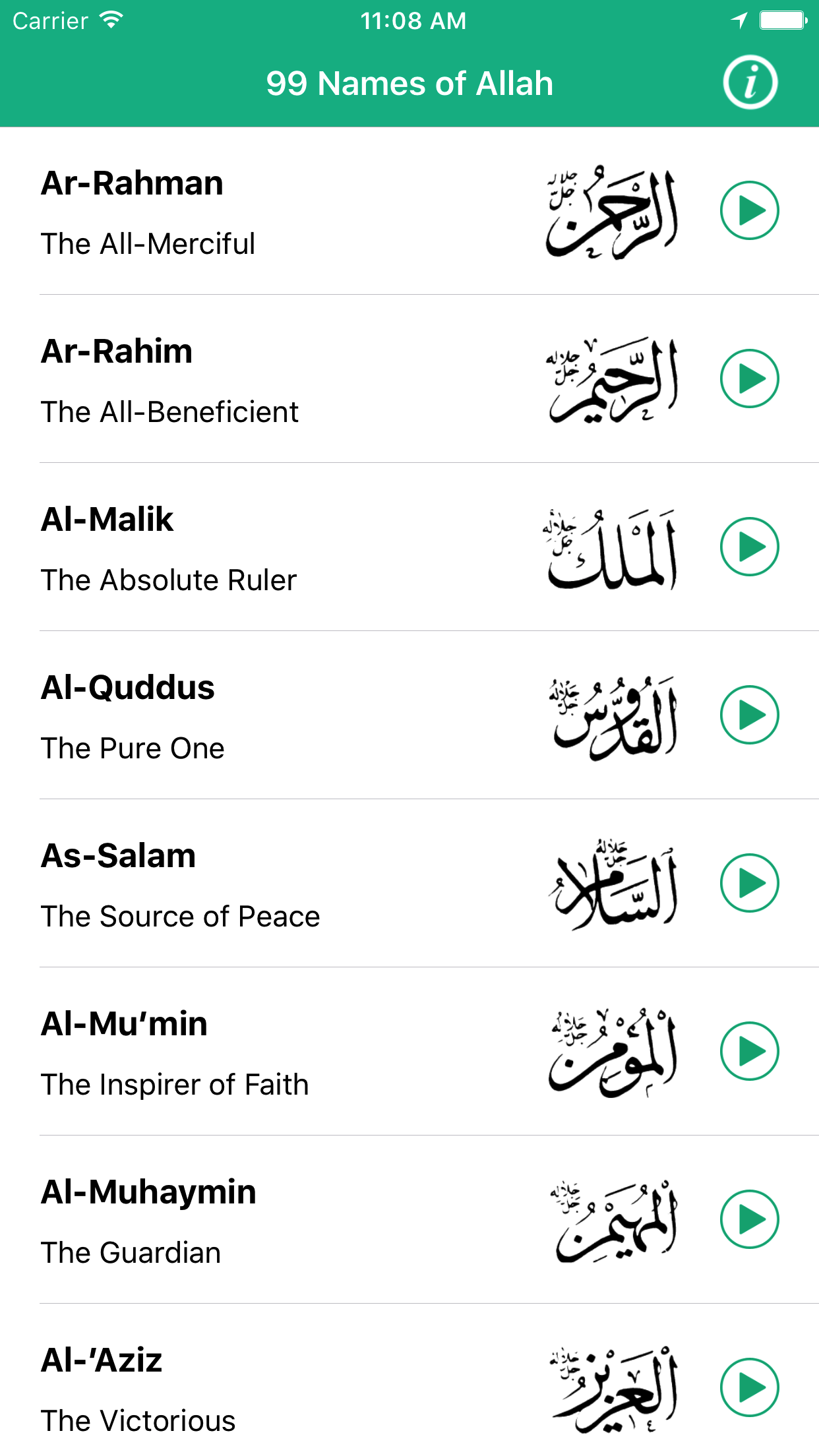Screen dimensions: 819x1456
Task: View Al-'Aziz, The Victorious
Action: tap(264, 1388)
